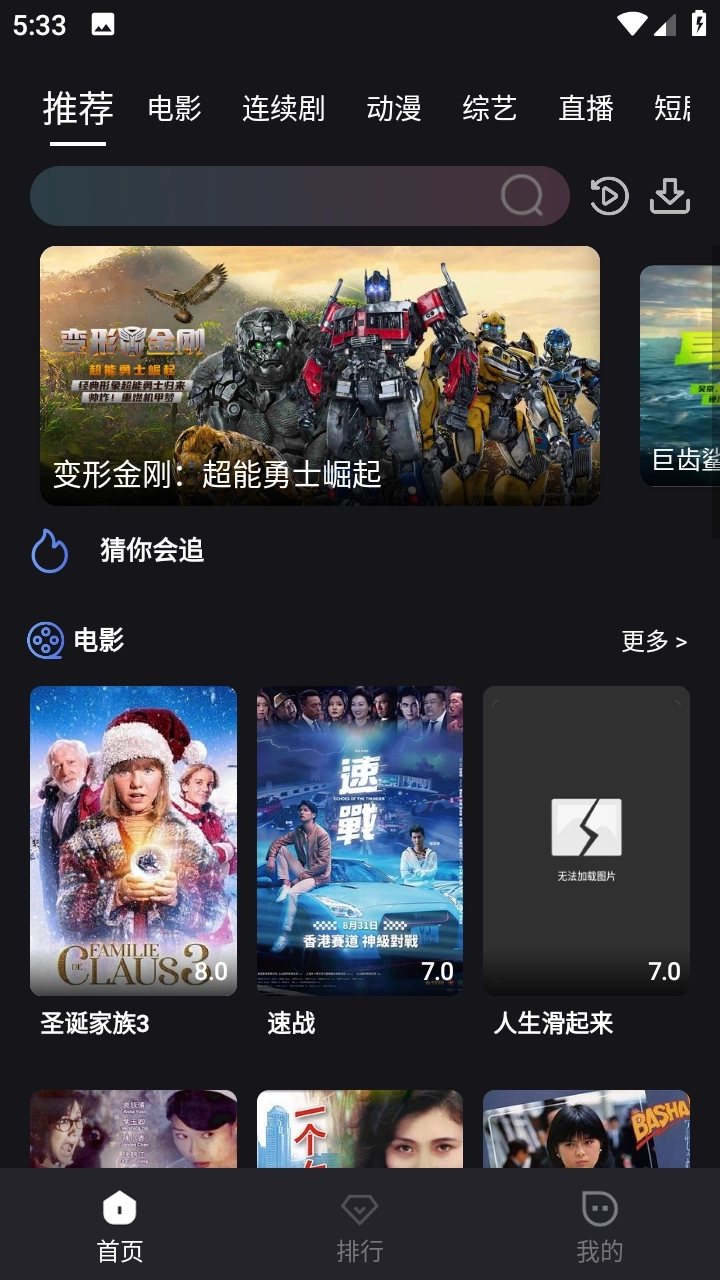
Task: Open the watch history icon
Action: pos(609,196)
